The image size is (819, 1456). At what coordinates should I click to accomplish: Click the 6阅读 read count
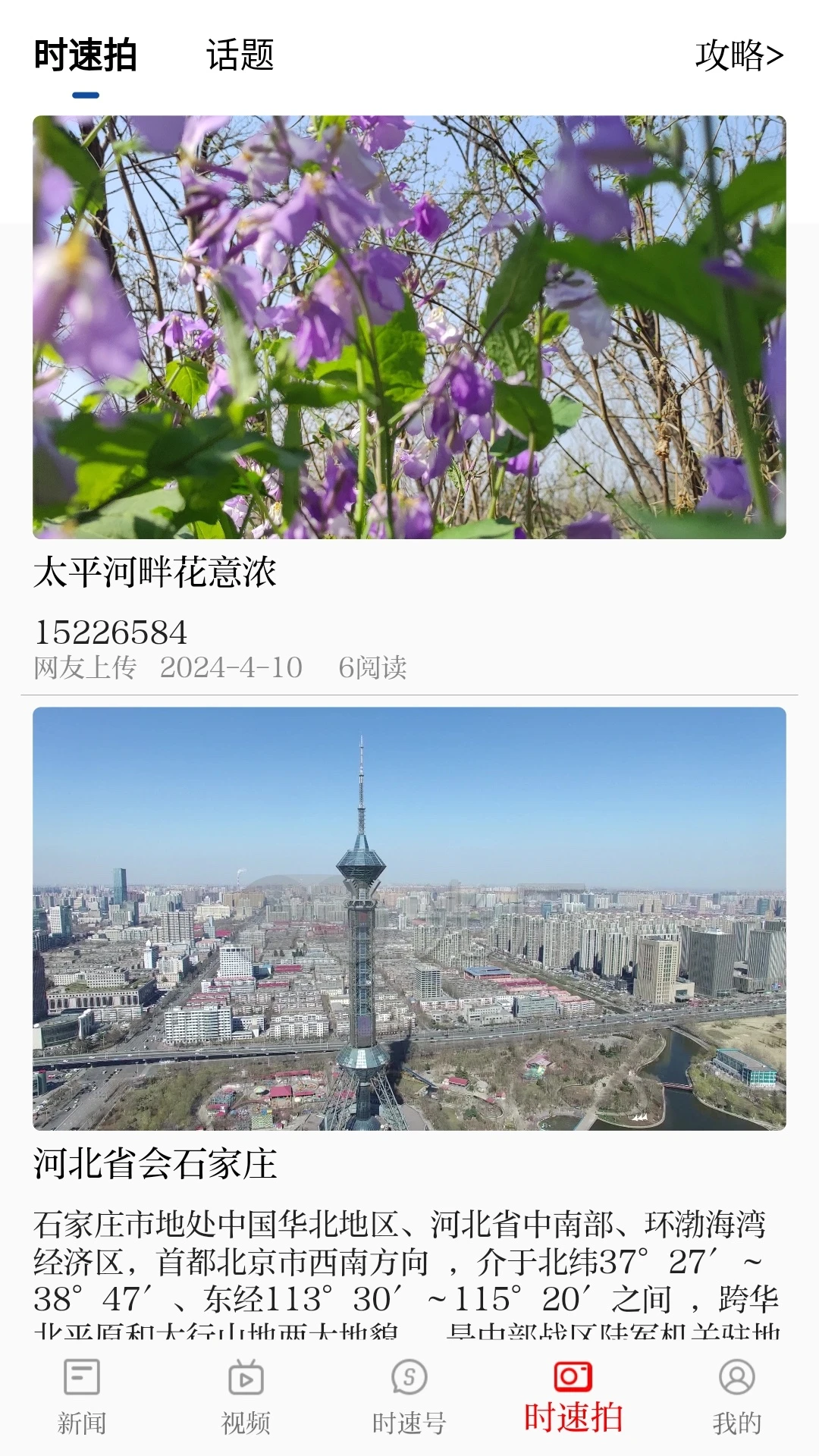point(374,669)
